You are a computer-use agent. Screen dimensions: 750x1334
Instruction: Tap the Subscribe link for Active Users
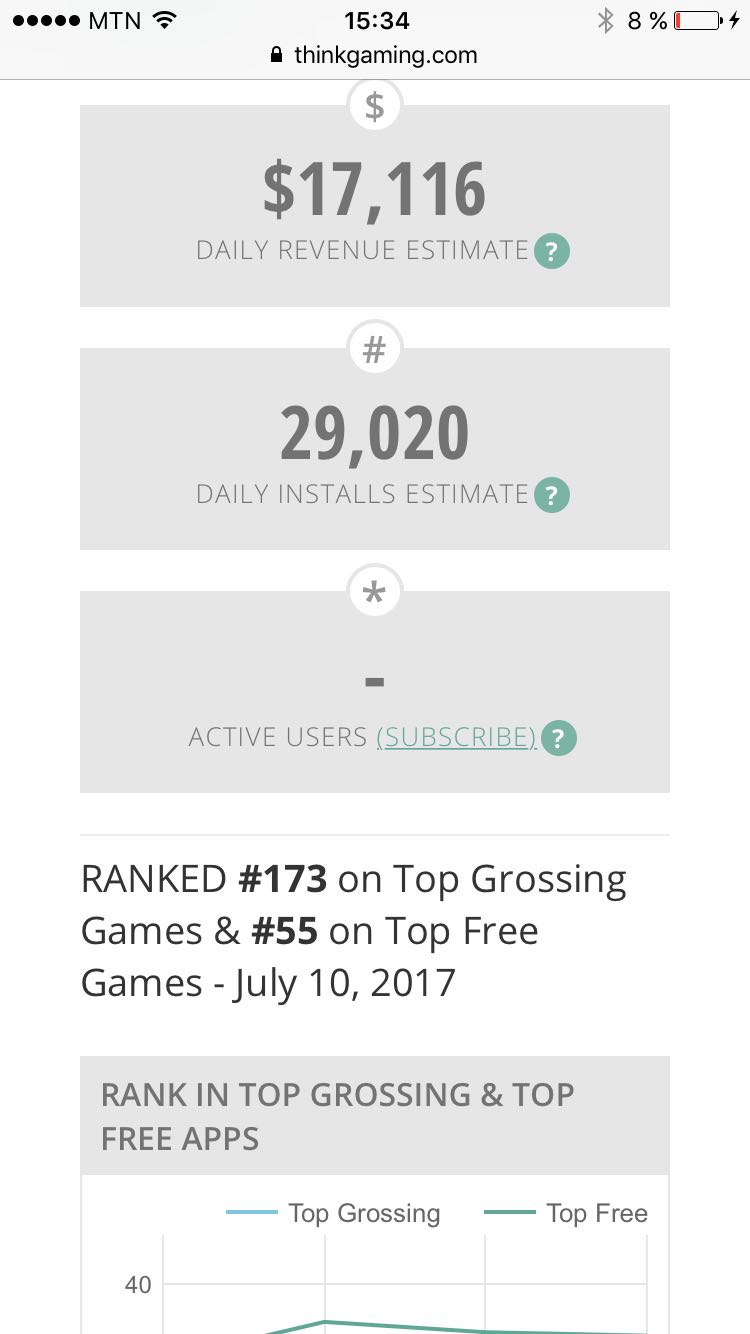tap(456, 738)
